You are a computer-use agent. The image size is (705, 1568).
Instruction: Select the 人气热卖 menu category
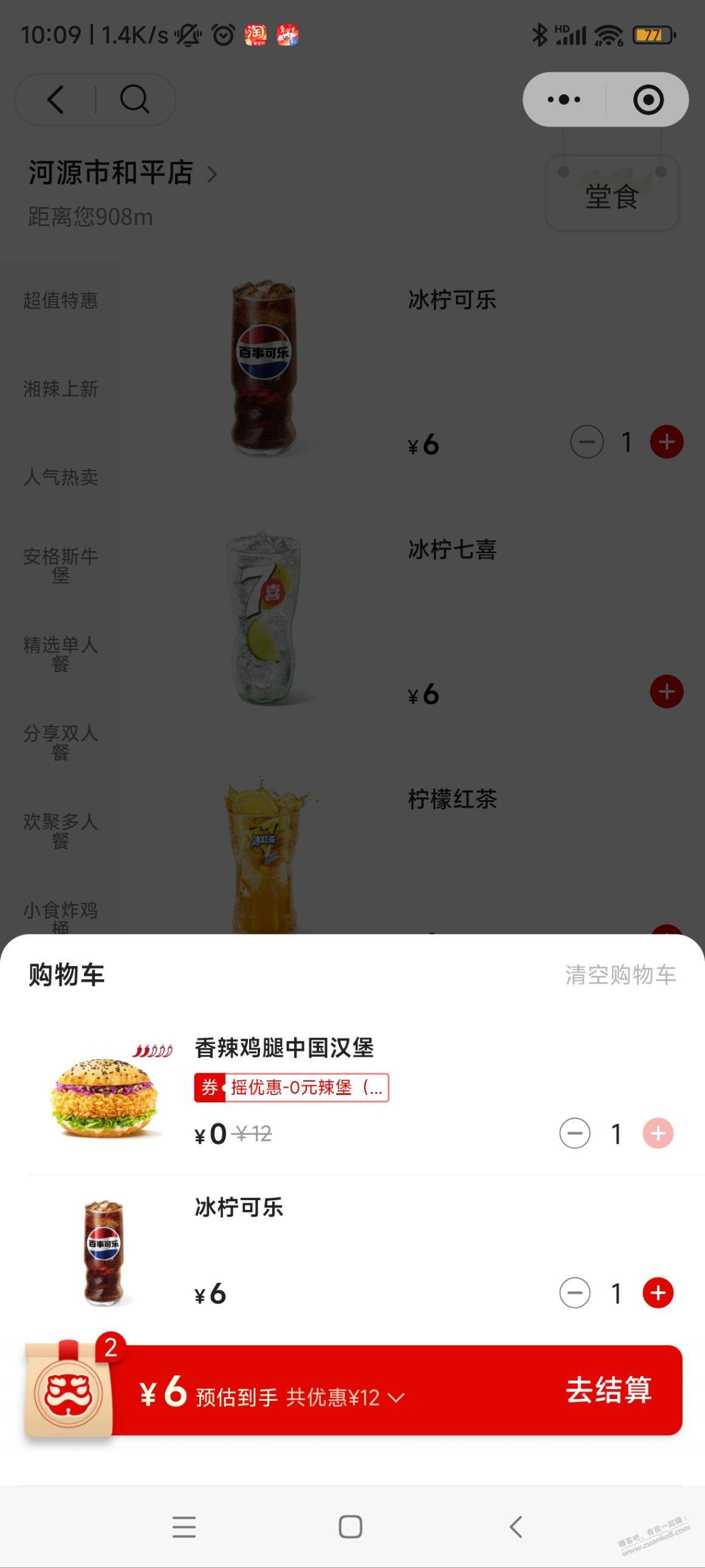tap(60, 477)
